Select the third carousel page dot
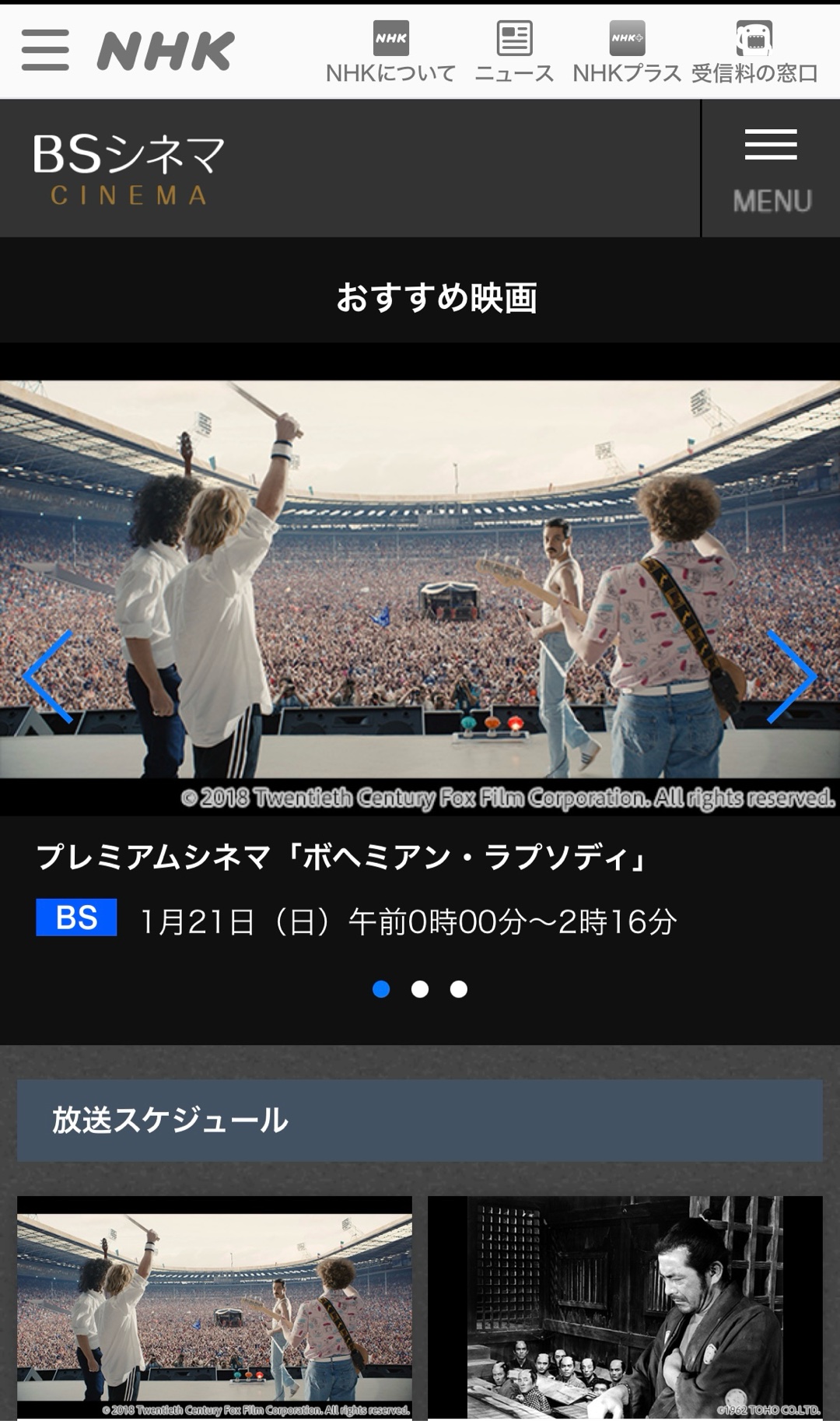 (459, 989)
